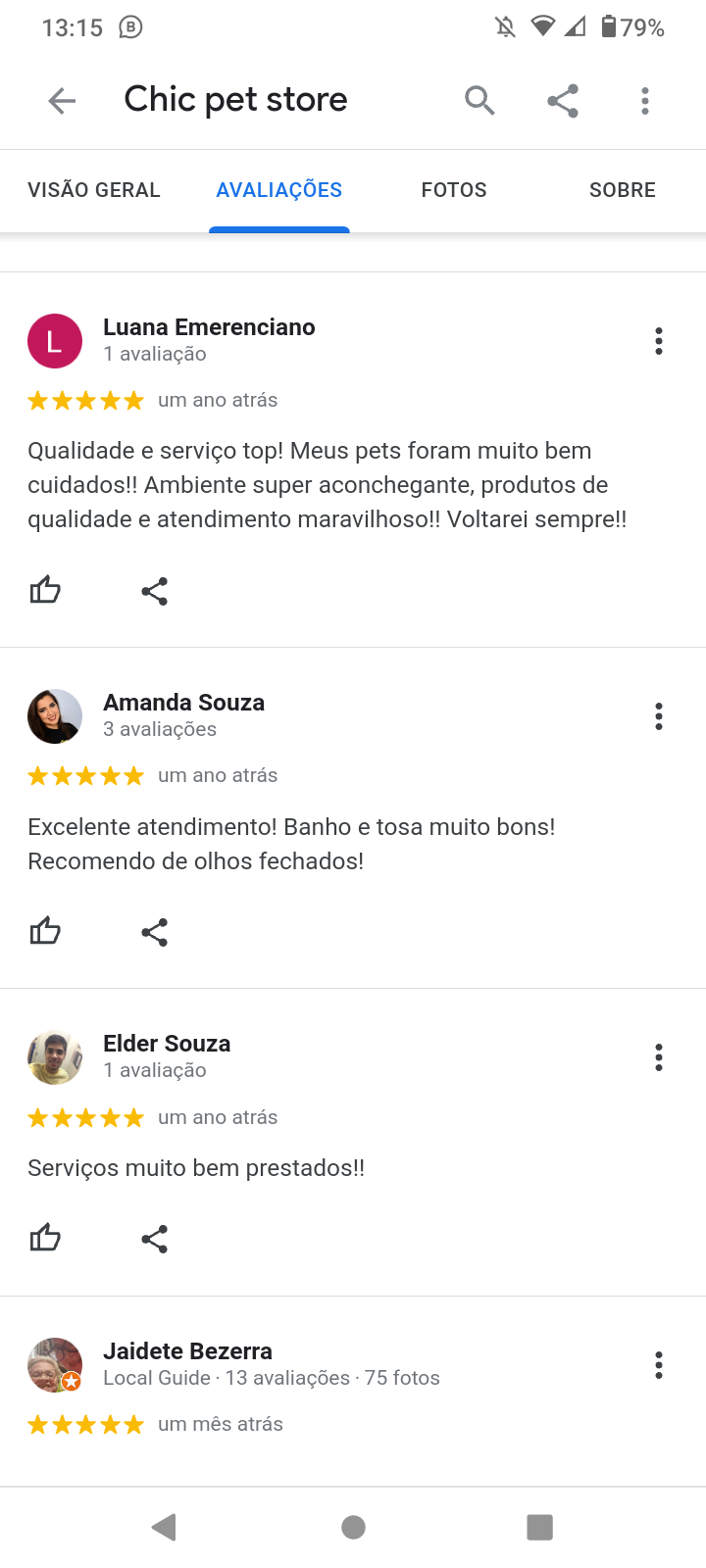Open more options on Jaidete Bezerra's review

tap(659, 1364)
